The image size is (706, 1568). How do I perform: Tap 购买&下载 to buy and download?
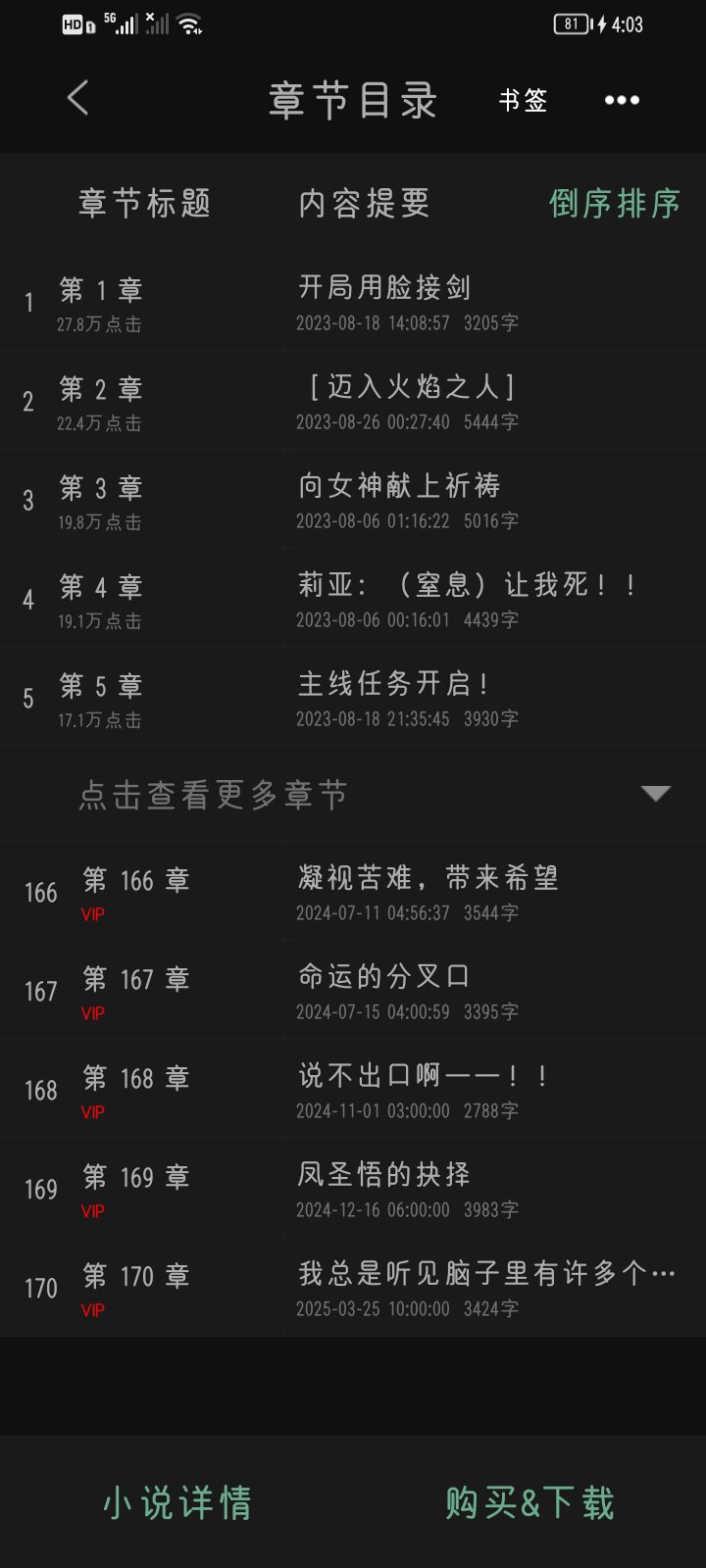[x=529, y=1503]
